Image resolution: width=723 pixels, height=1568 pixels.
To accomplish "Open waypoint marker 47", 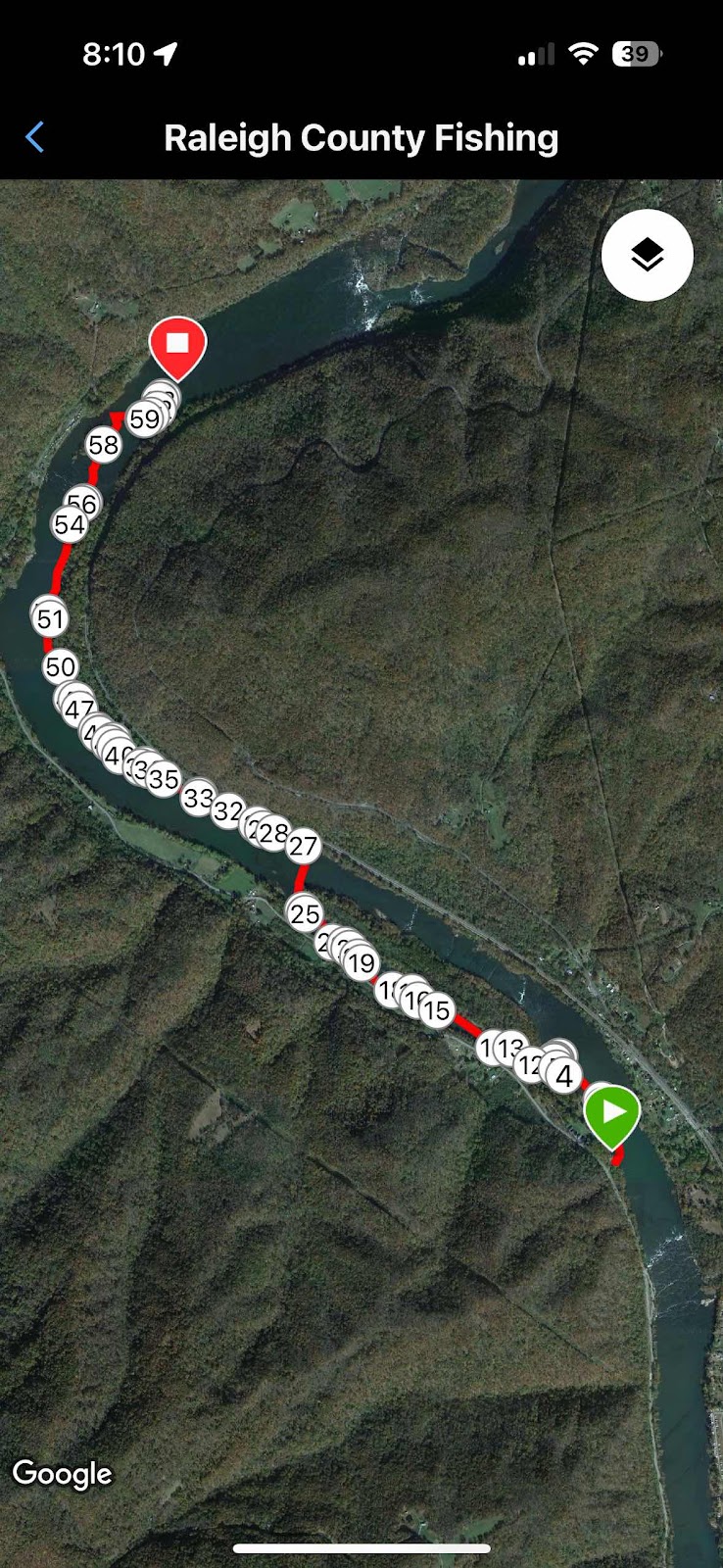I will click(79, 710).
